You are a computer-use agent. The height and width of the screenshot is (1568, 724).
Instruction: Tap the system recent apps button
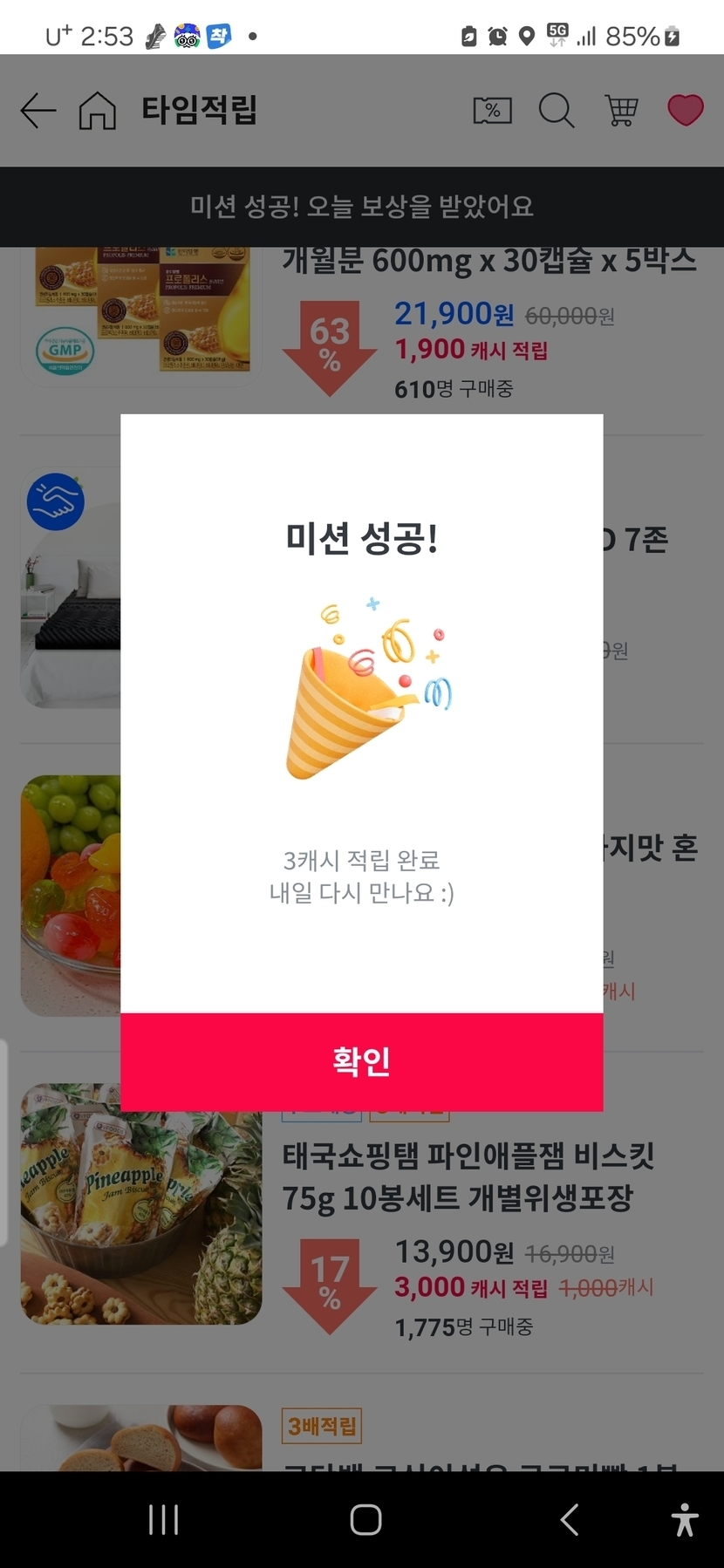(163, 1520)
